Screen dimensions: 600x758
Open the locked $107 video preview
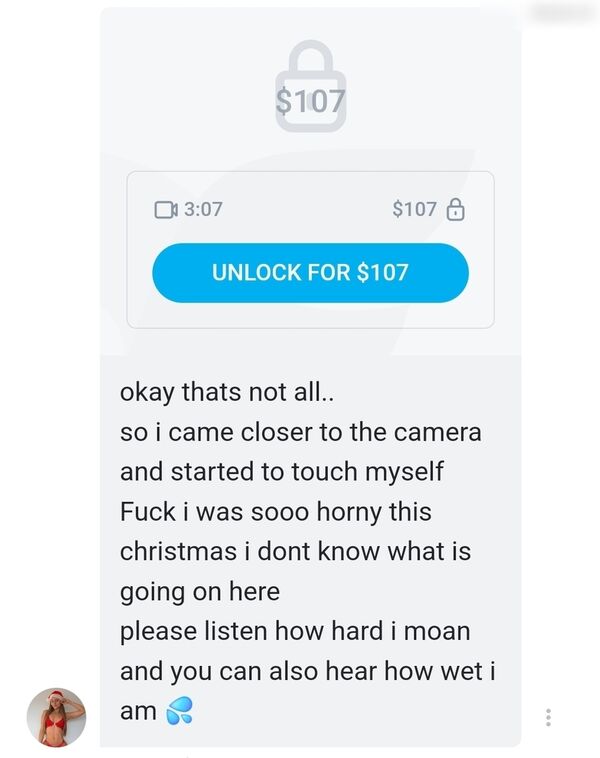tap(310, 90)
